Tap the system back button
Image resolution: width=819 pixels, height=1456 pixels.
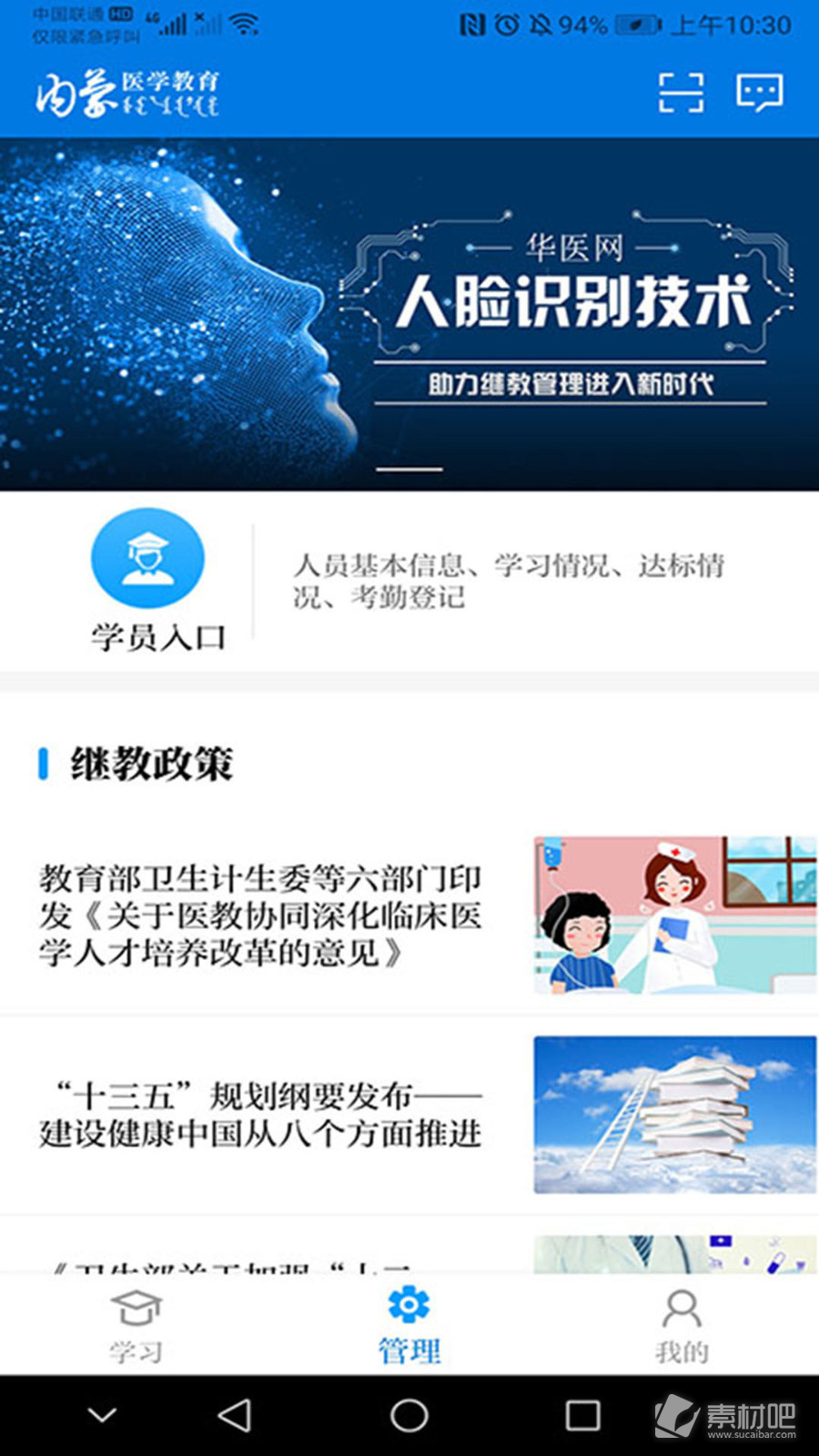235,1415
